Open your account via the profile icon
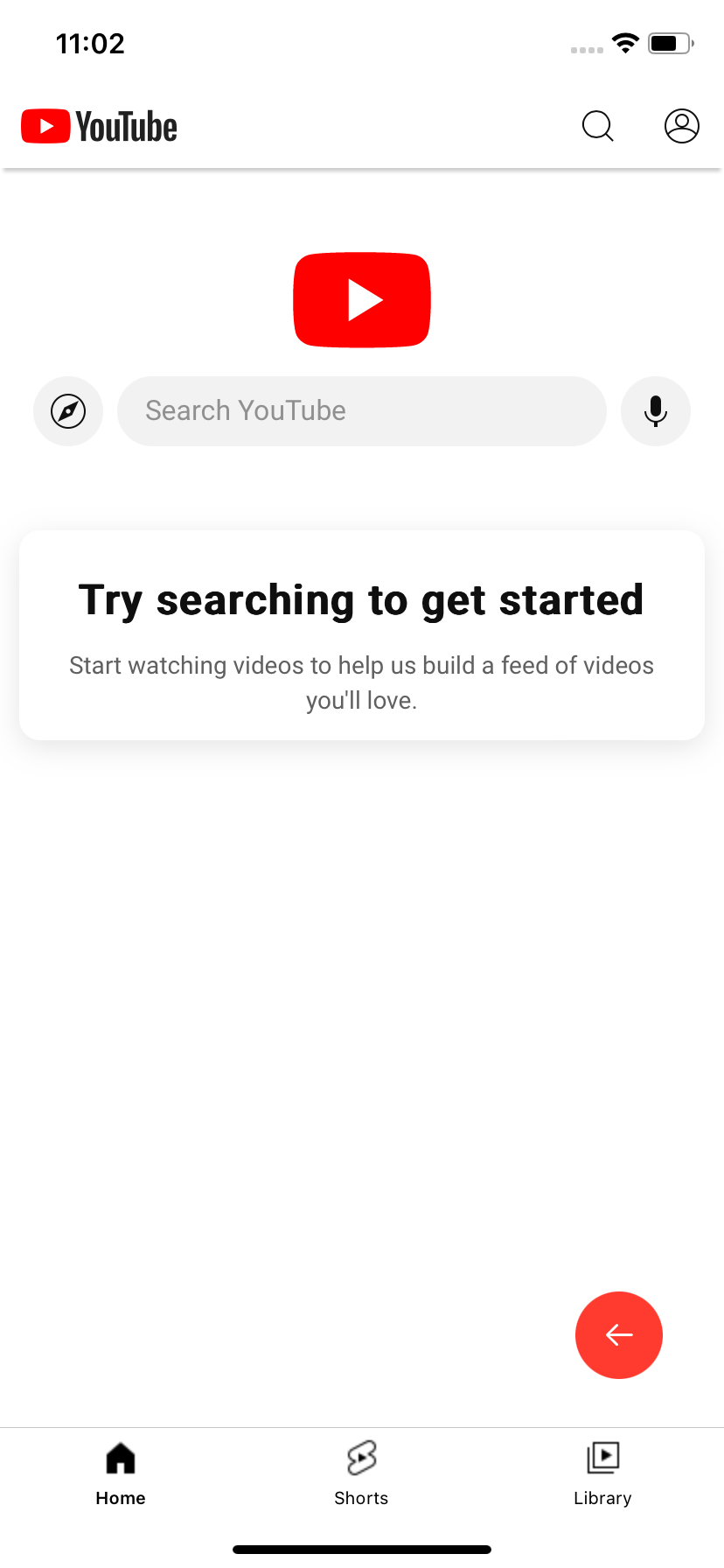The height and width of the screenshot is (1568, 724). 681,126
